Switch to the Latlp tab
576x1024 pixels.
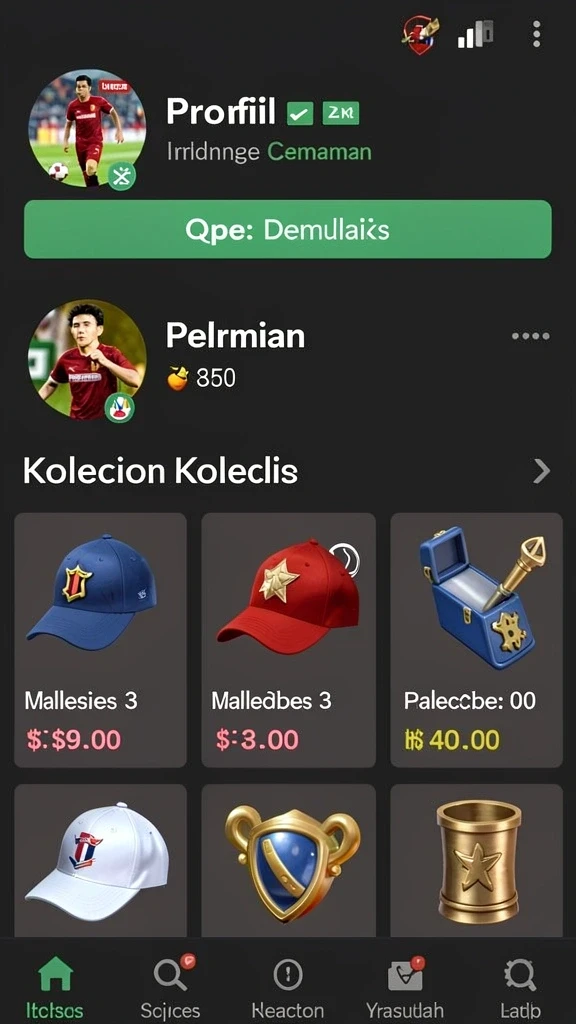pos(520,986)
